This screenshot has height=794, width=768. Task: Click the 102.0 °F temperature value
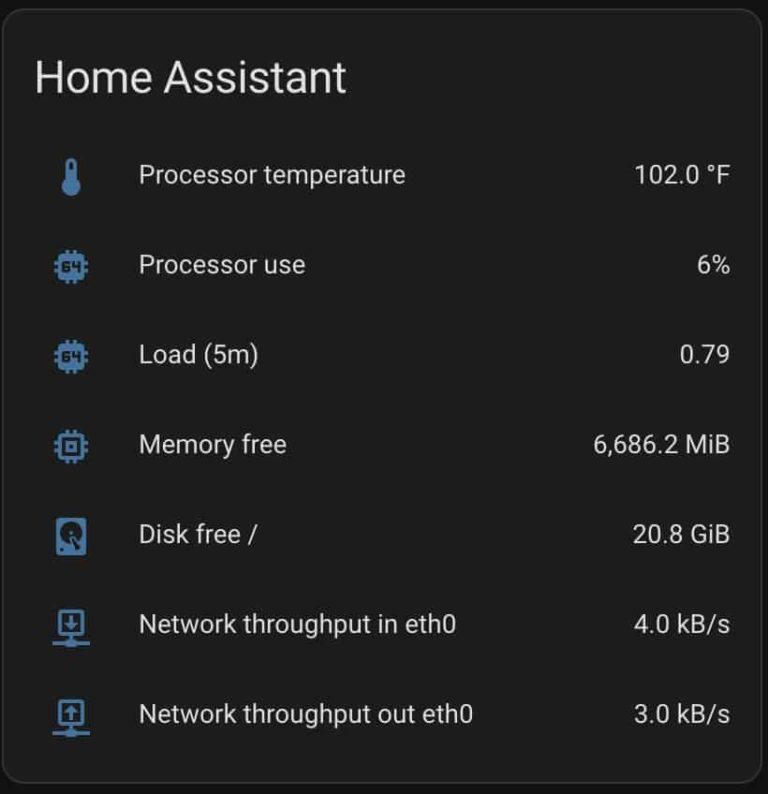tap(682, 174)
